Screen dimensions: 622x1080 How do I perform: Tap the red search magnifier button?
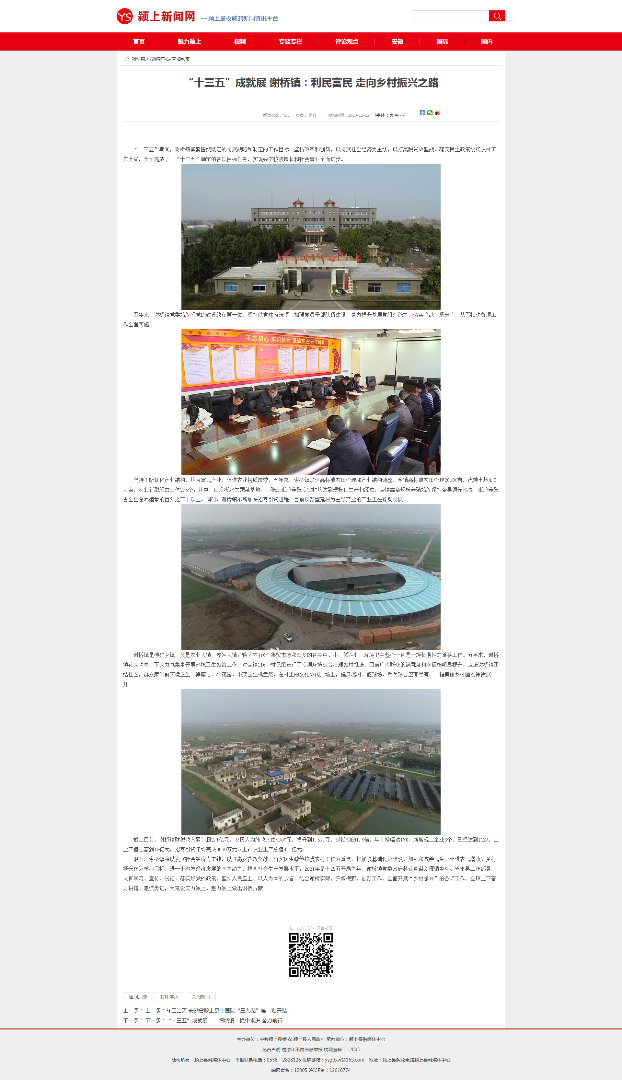[x=497, y=16]
